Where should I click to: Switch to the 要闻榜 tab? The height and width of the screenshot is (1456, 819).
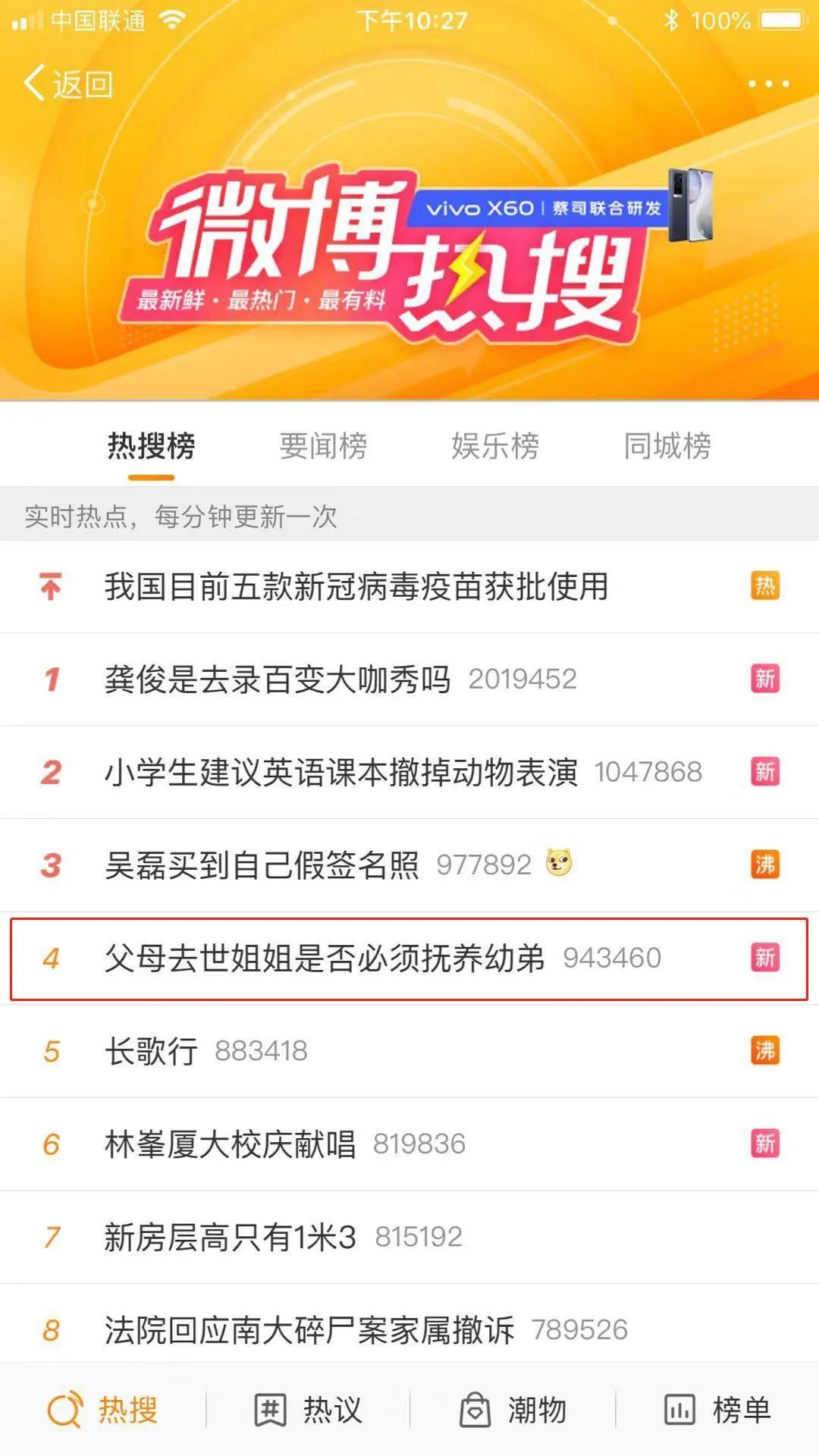(x=323, y=446)
